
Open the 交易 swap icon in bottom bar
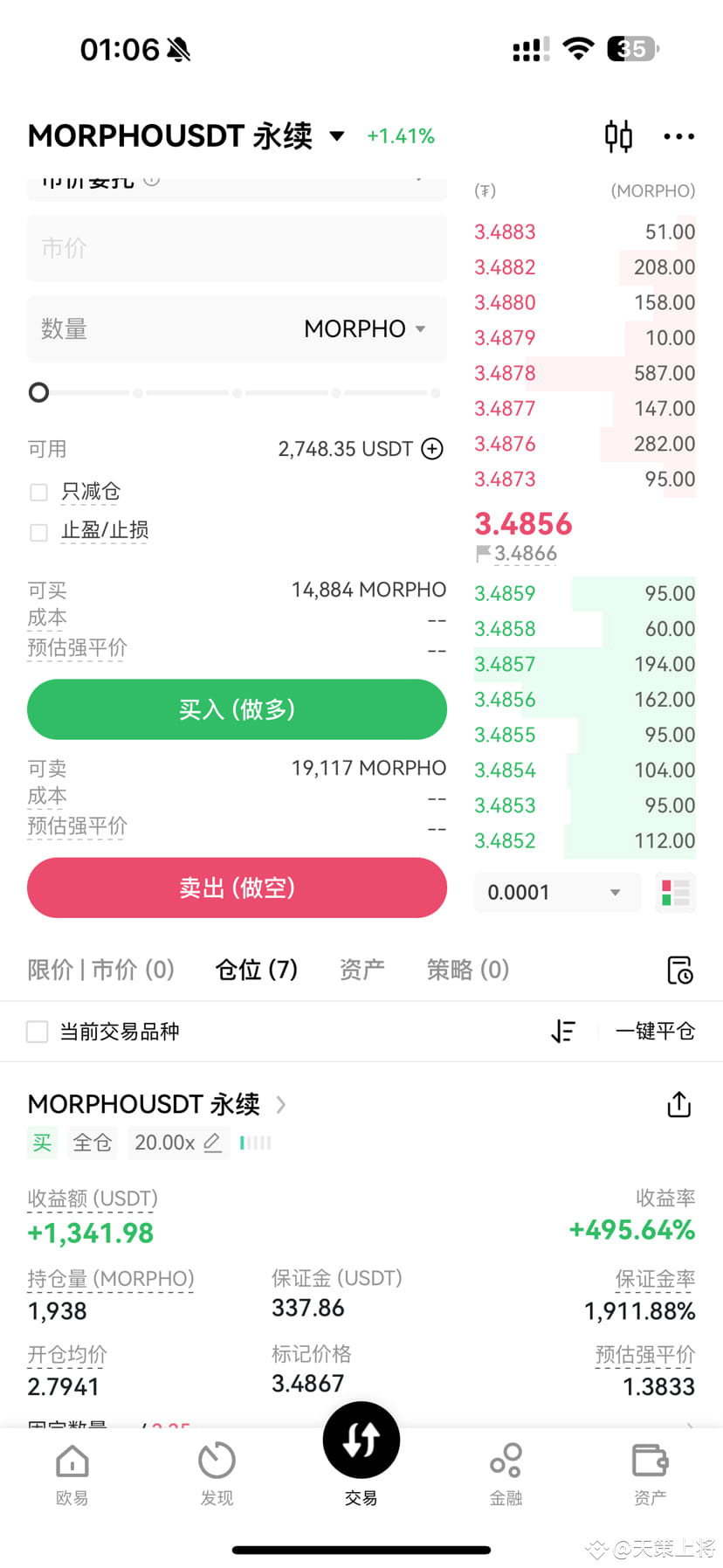361,1440
